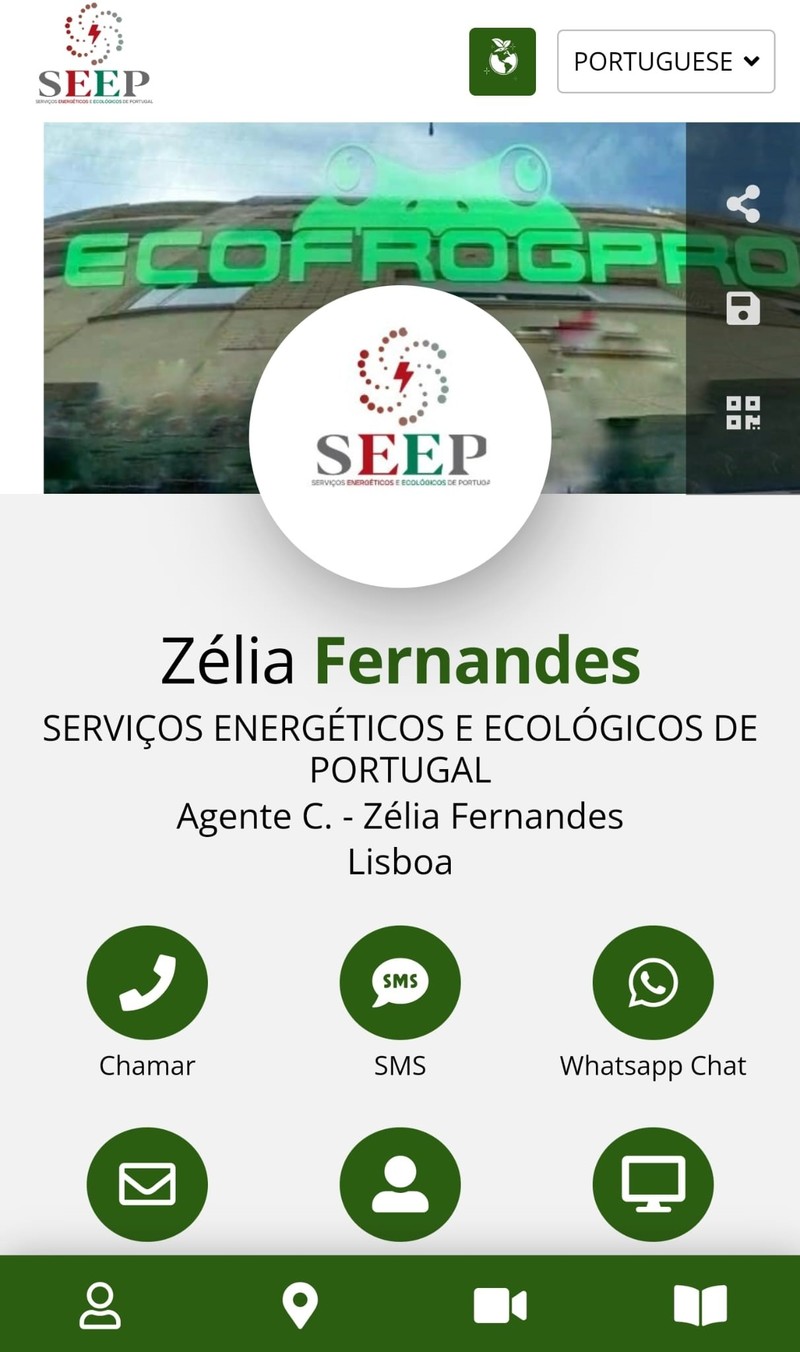Switch to the video camera tab
This screenshot has width=800, height=1352.
coord(500,1303)
